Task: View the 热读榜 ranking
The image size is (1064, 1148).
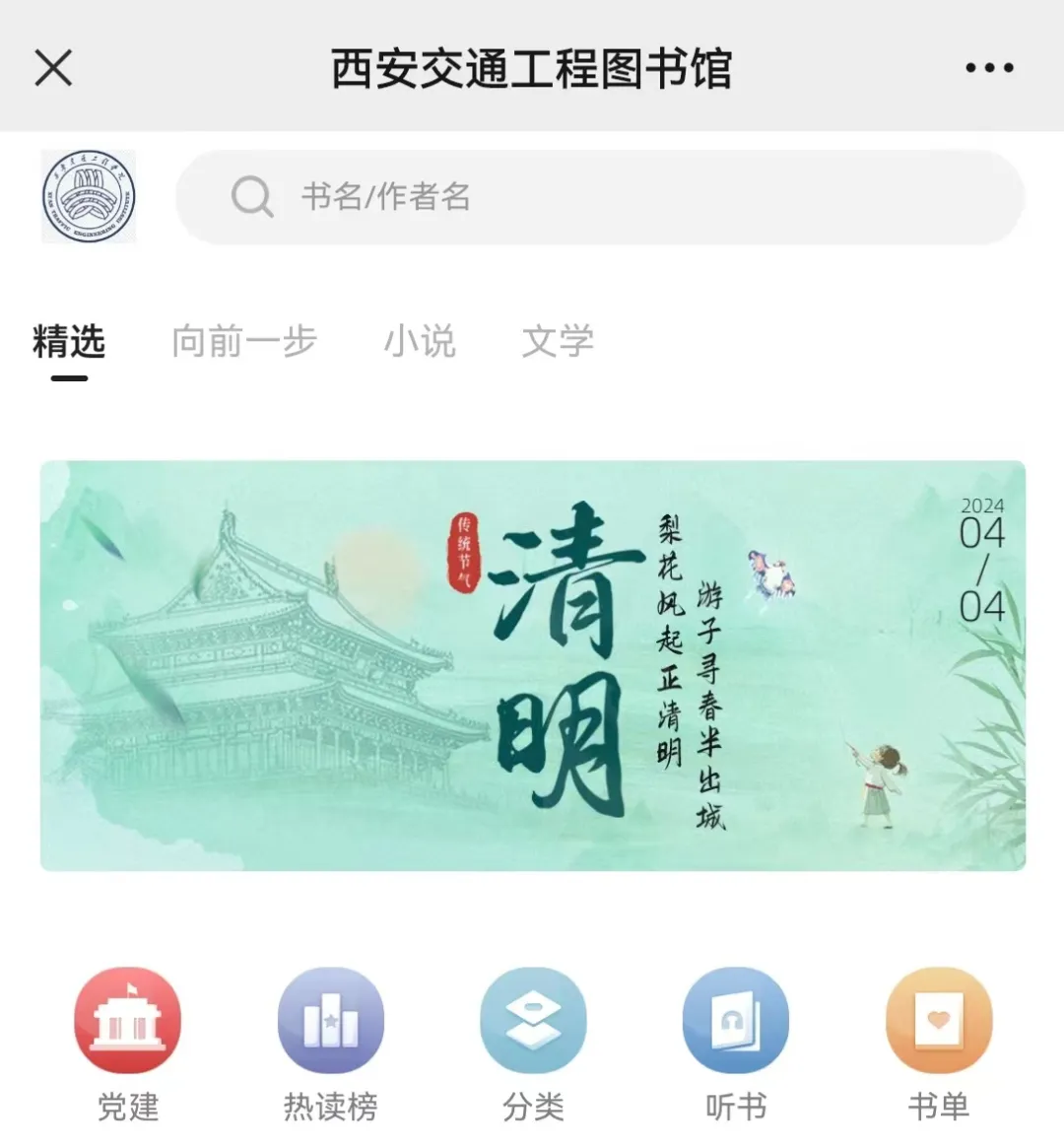Action: (x=331, y=1021)
